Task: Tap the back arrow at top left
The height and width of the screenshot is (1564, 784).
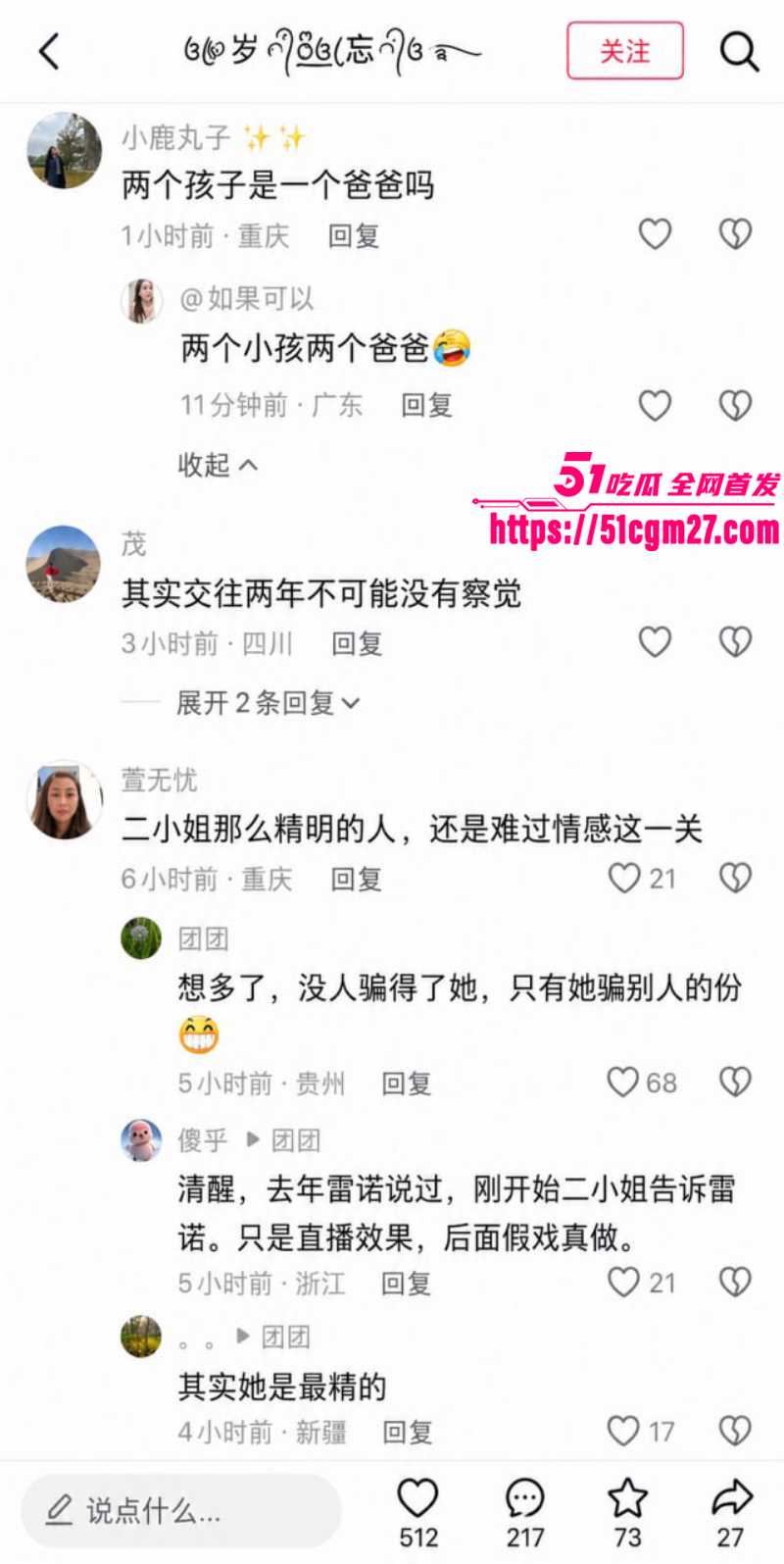Action: pyautogui.click(x=51, y=52)
